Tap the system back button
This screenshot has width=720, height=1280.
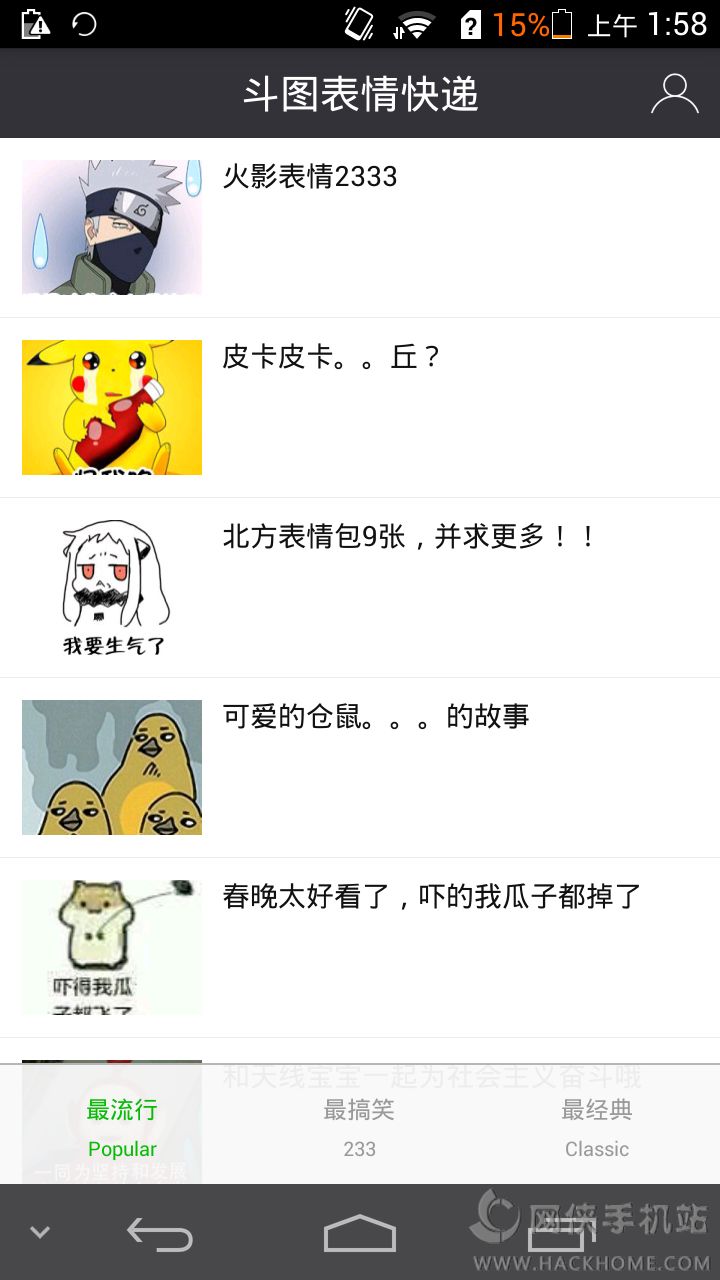(160, 1234)
